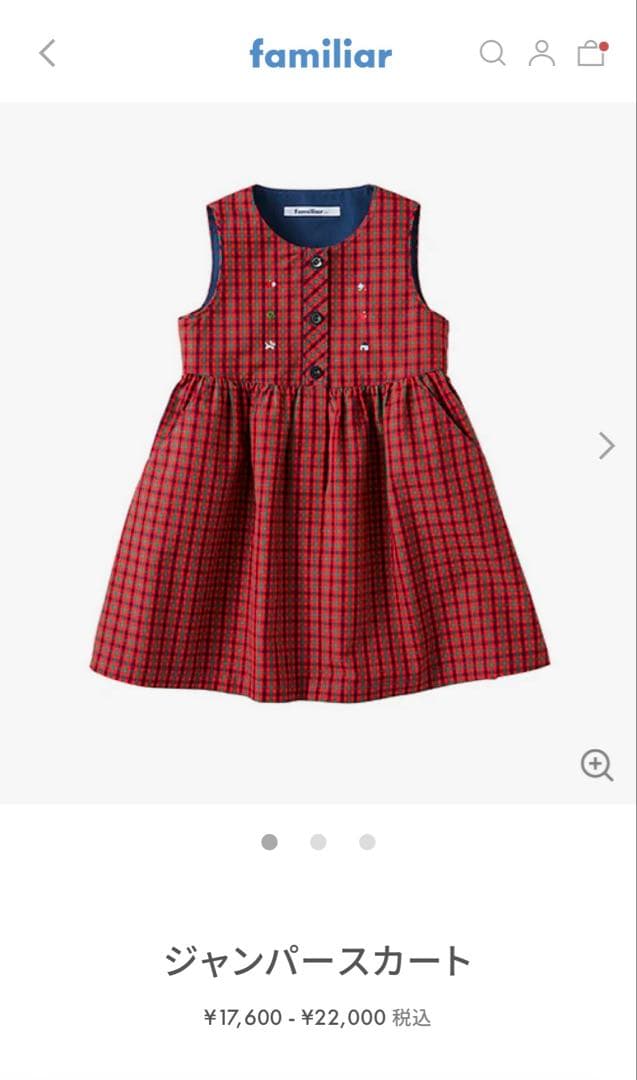Viewport: 637px width, 1080px height.
Task: Jump to the third image dot
Action: (x=367, y=842)
